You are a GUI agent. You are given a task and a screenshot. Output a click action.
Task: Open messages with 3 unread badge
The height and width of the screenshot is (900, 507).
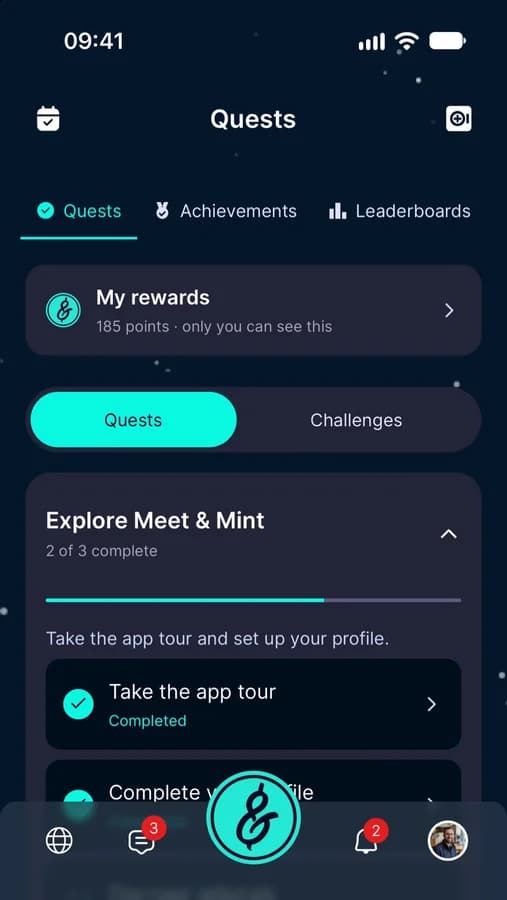[x=142, y=841]
